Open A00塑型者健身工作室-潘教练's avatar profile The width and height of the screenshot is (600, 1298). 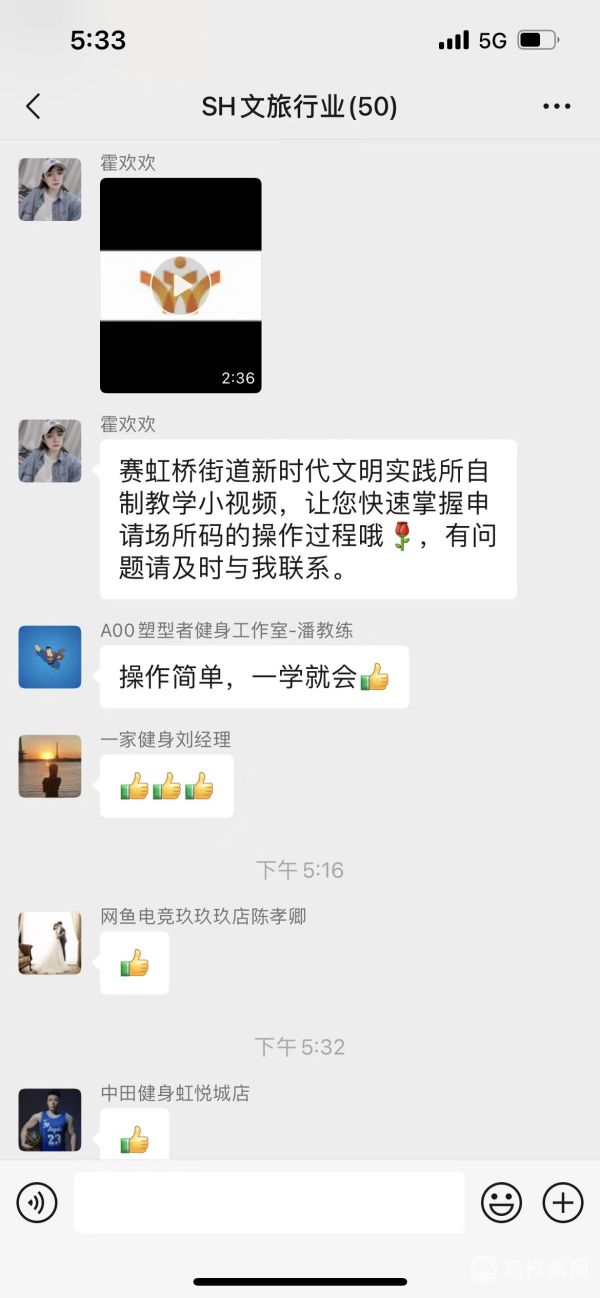[50, 657]
